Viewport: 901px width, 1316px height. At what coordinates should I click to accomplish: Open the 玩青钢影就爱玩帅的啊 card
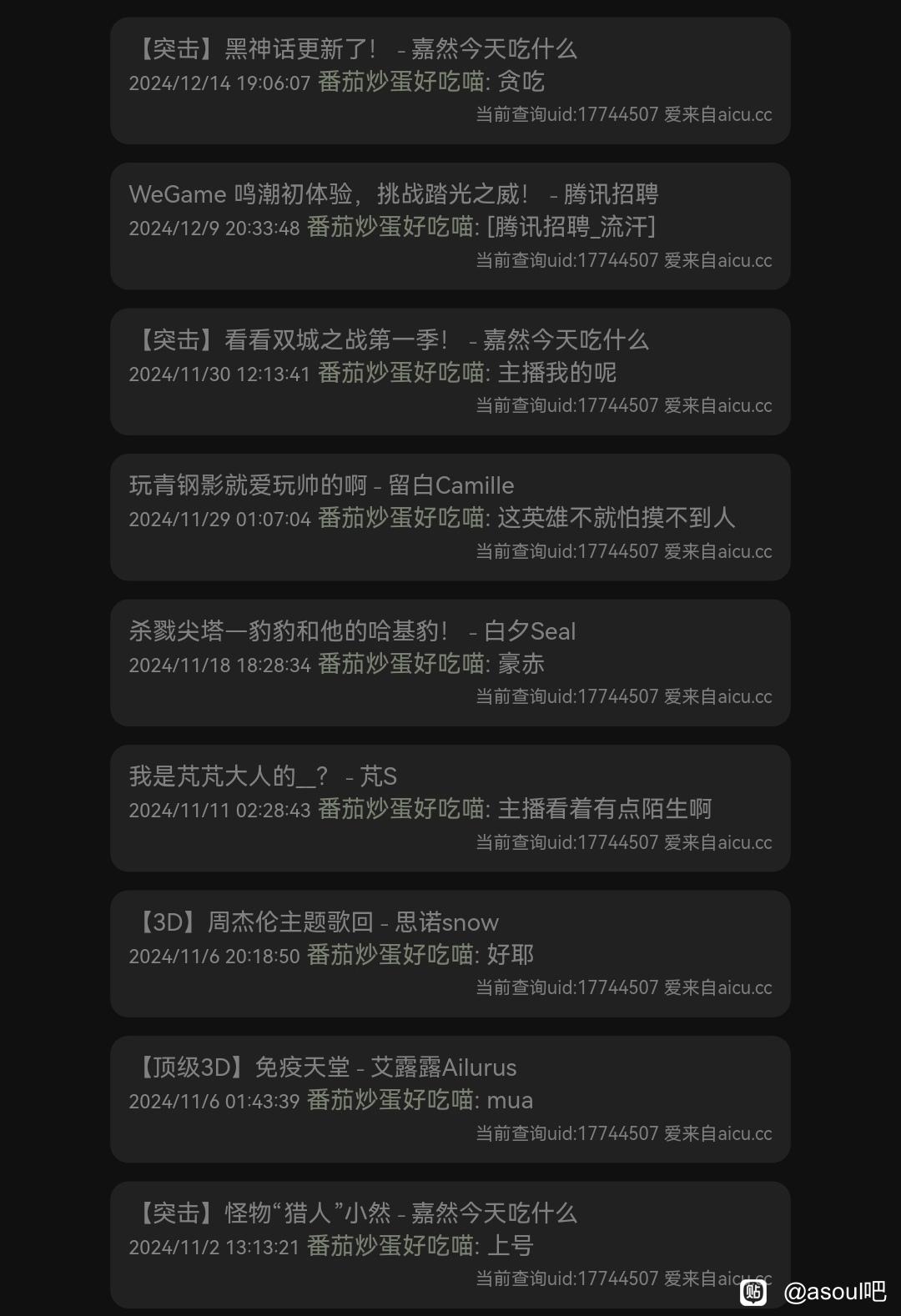pyautogui.click(x=450, y=517)
